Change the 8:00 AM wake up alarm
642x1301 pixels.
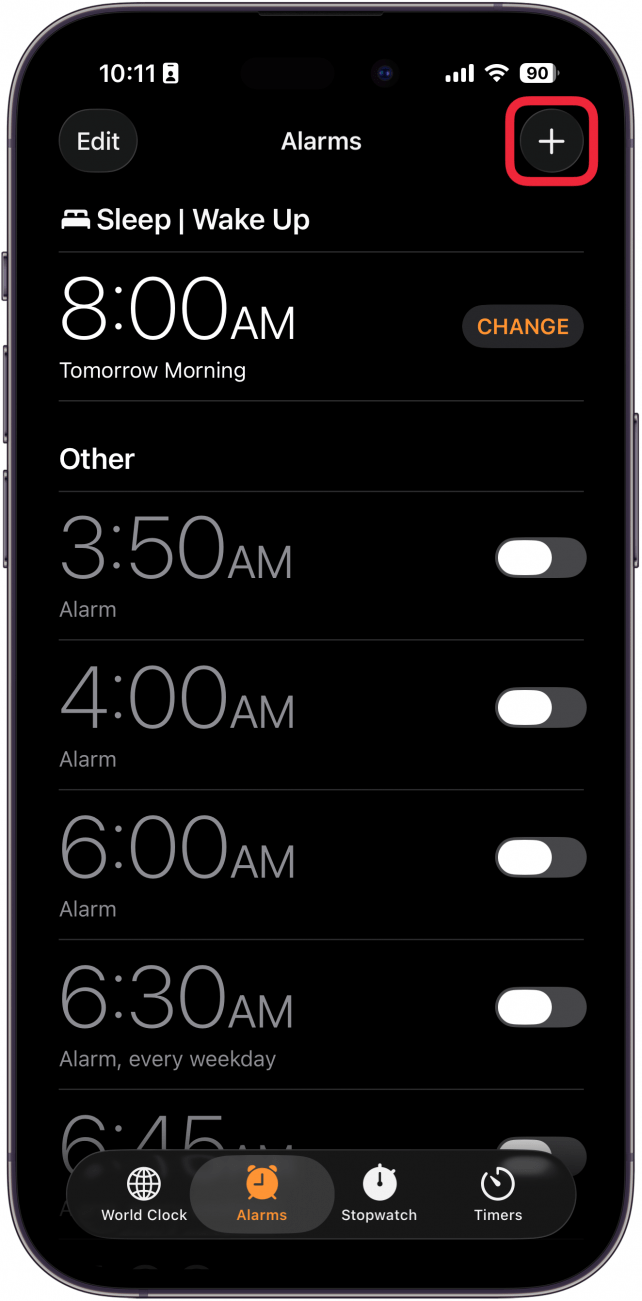click(x=522, y=327)
